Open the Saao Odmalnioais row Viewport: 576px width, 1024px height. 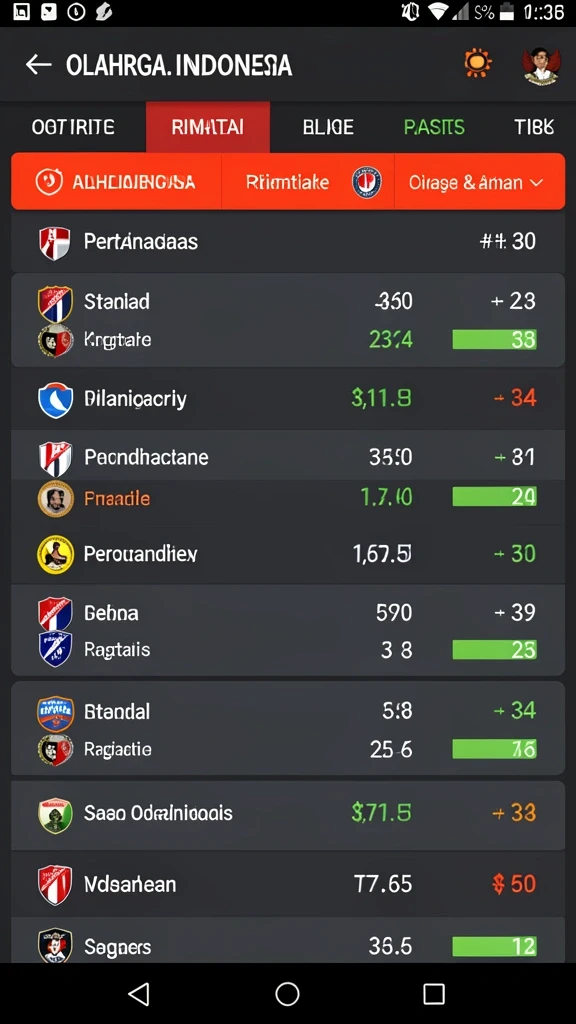coord(288,814)
